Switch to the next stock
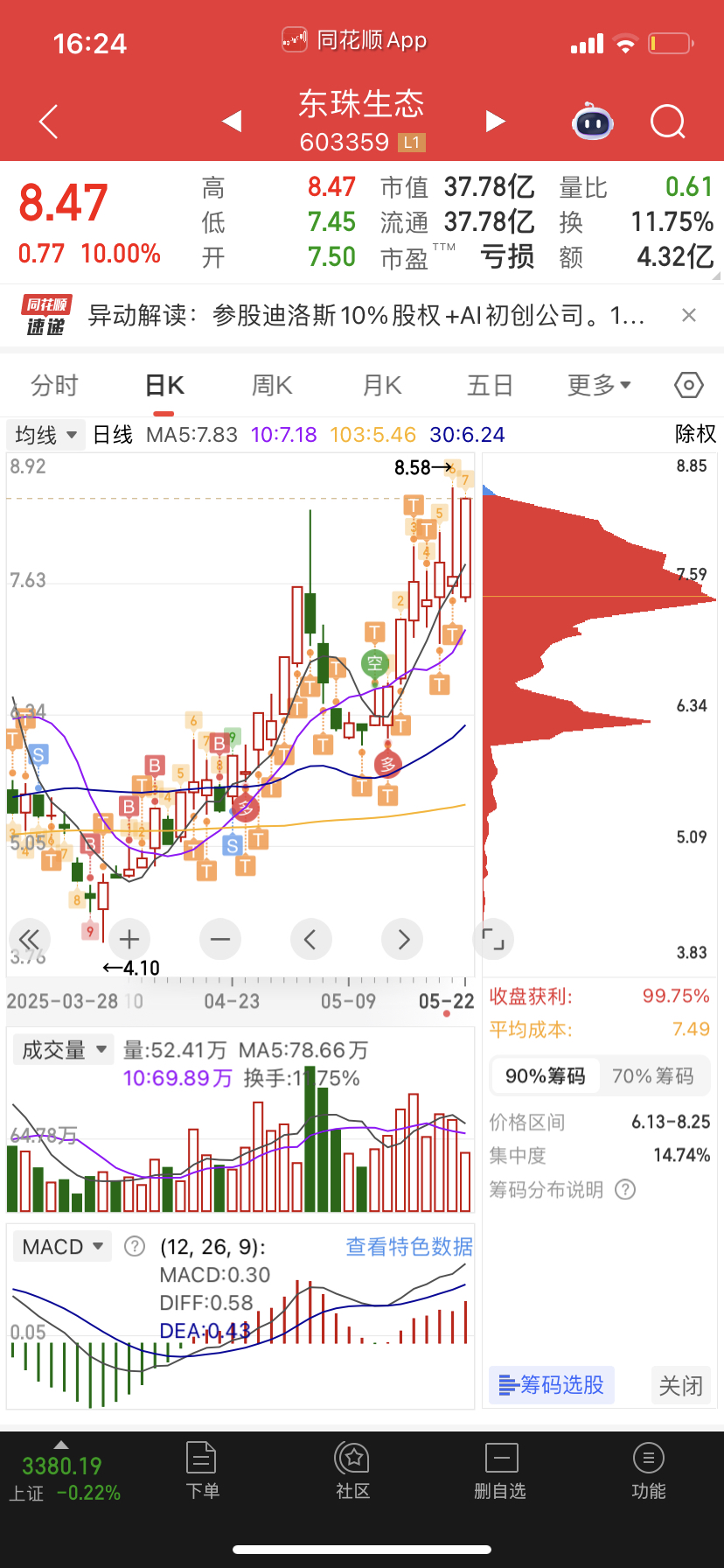Viewport: 724px width, 1568px height. (x=495, y=121)
